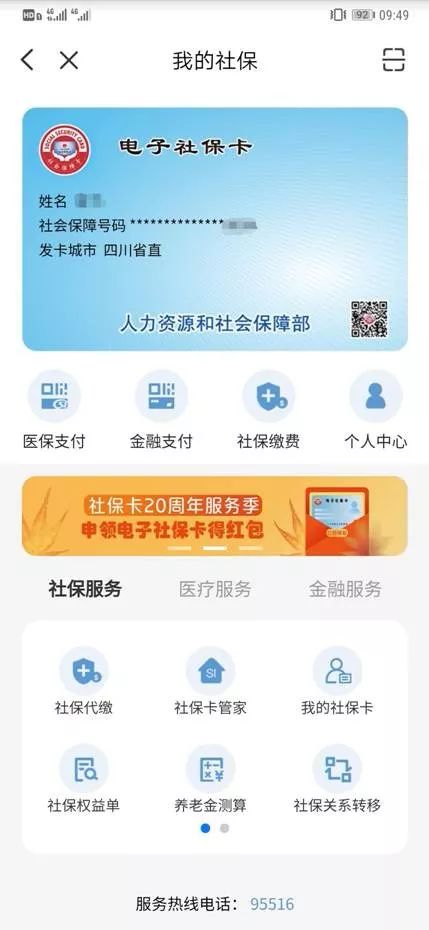Open 社保关系转移
This screenshot has width=429, height=930.
(x=337, y=779)
